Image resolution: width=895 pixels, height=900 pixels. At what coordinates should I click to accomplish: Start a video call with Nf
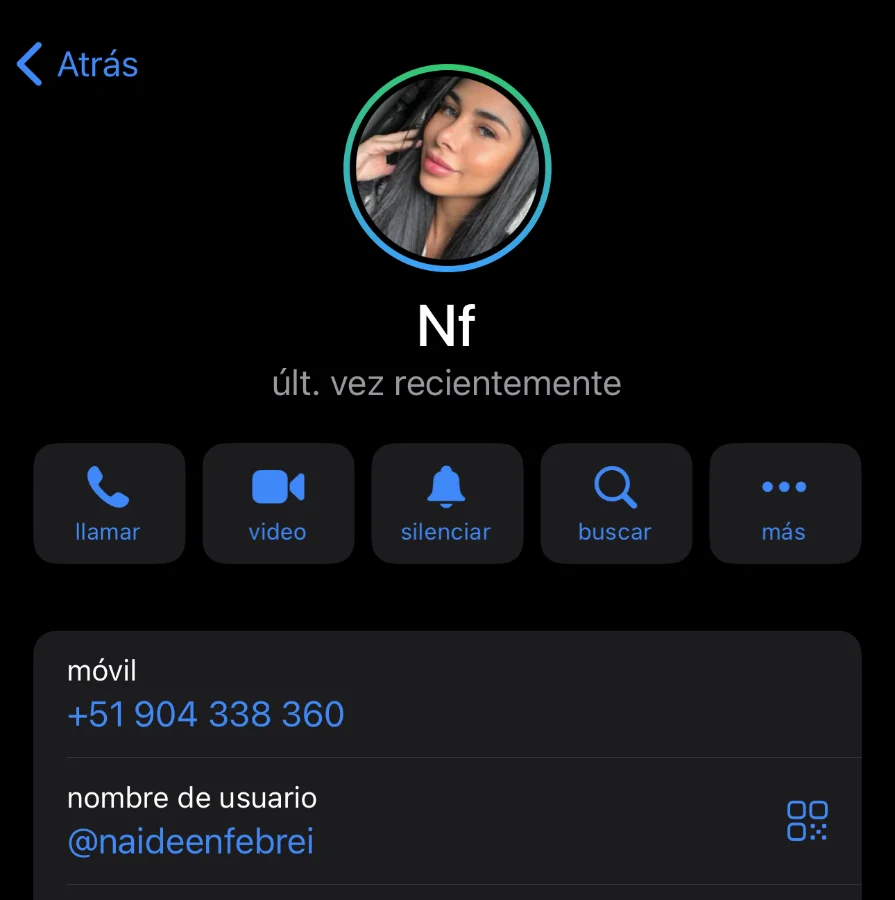point(278,504)
